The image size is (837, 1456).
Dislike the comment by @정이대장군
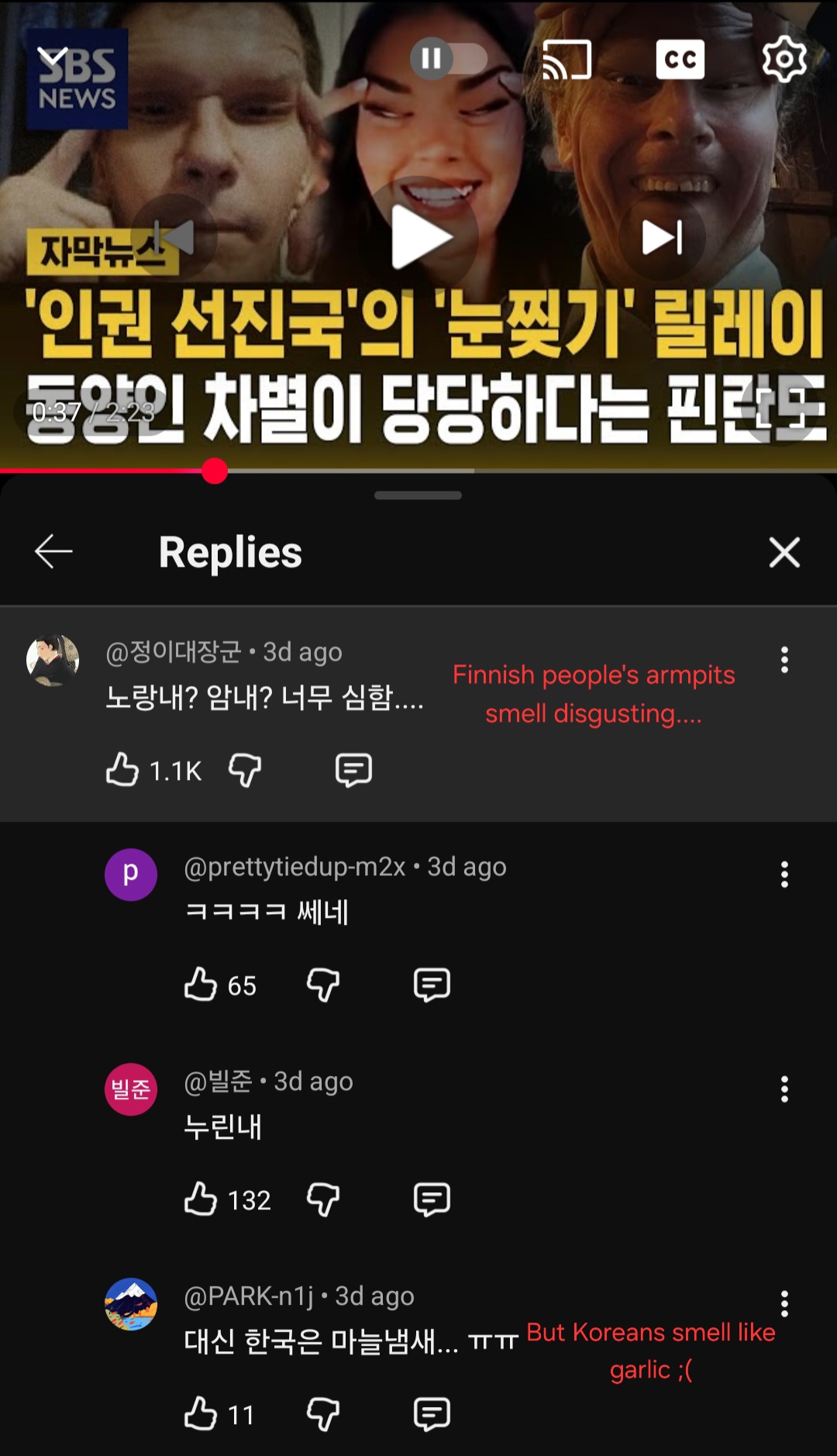tap(245, 770)
